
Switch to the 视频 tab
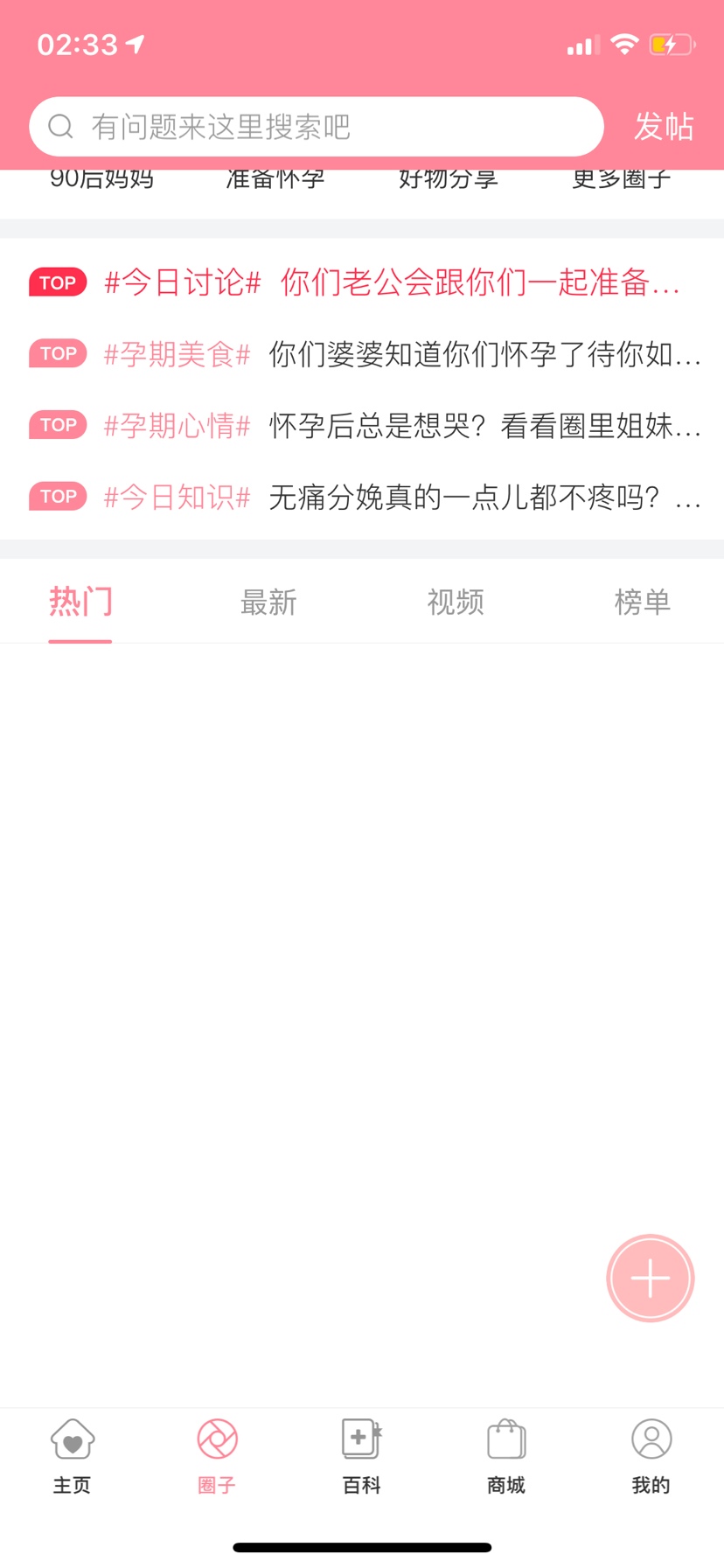tap(455, 603)
